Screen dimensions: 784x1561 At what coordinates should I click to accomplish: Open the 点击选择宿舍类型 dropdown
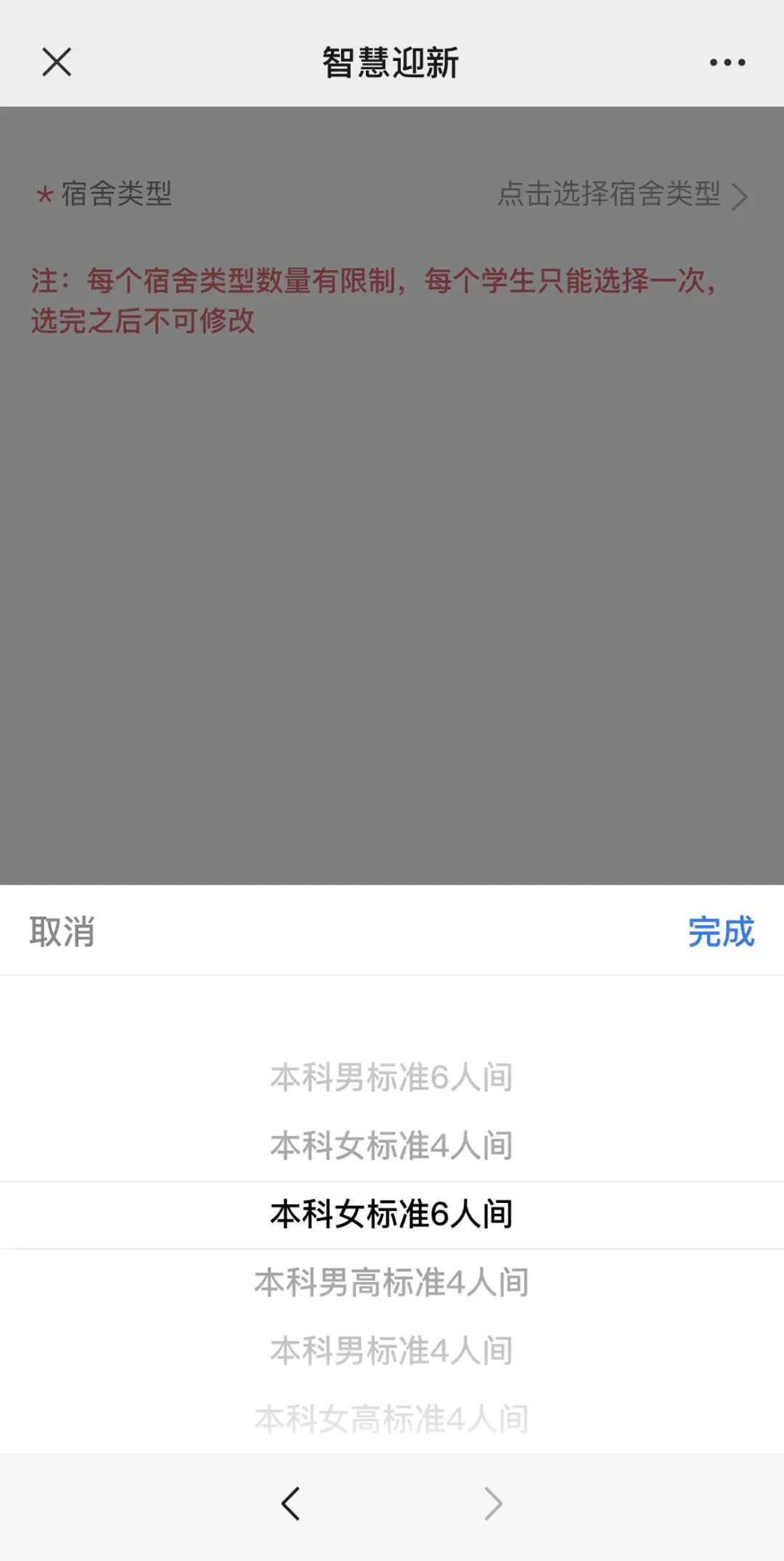(622, 195)
